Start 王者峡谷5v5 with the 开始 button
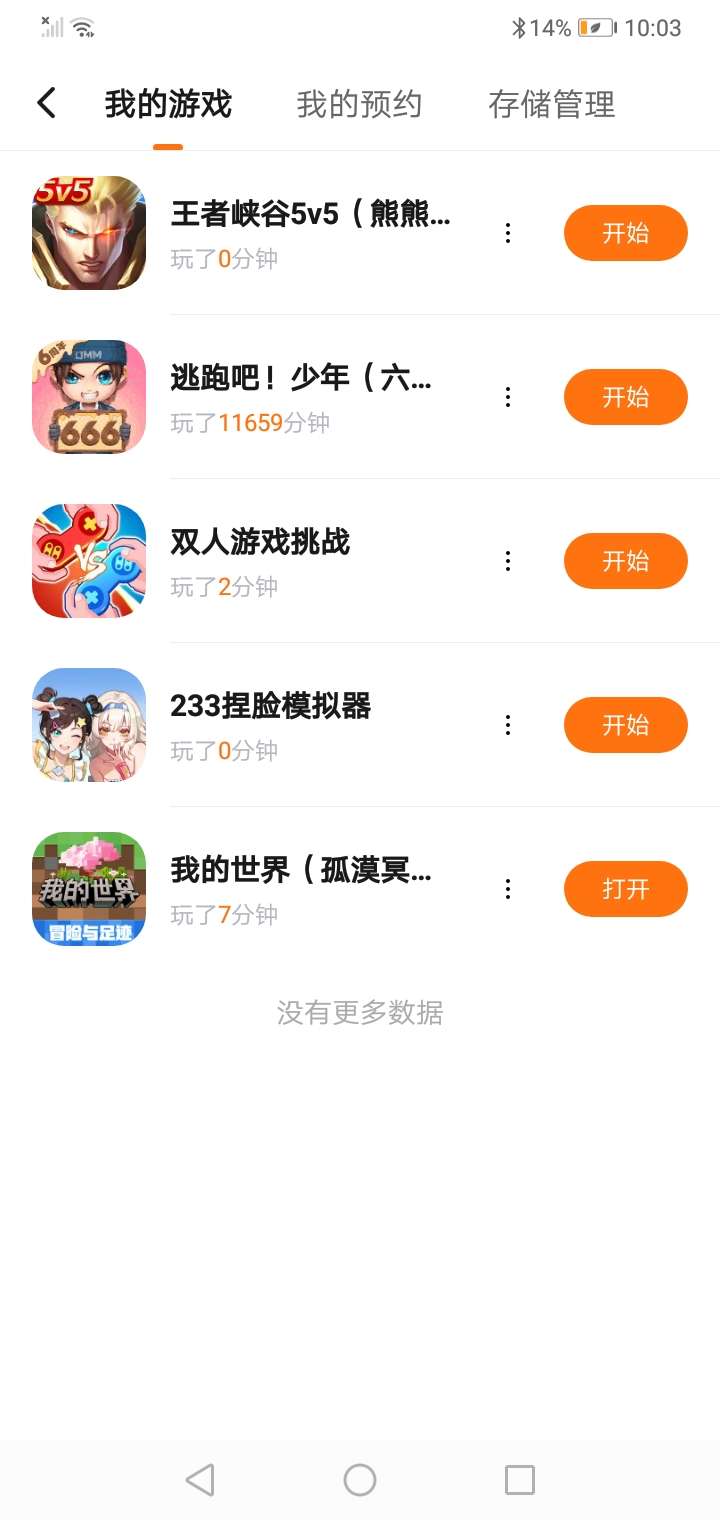The width and height of the screenshot is (720, 1520). (x=625, y=233)
